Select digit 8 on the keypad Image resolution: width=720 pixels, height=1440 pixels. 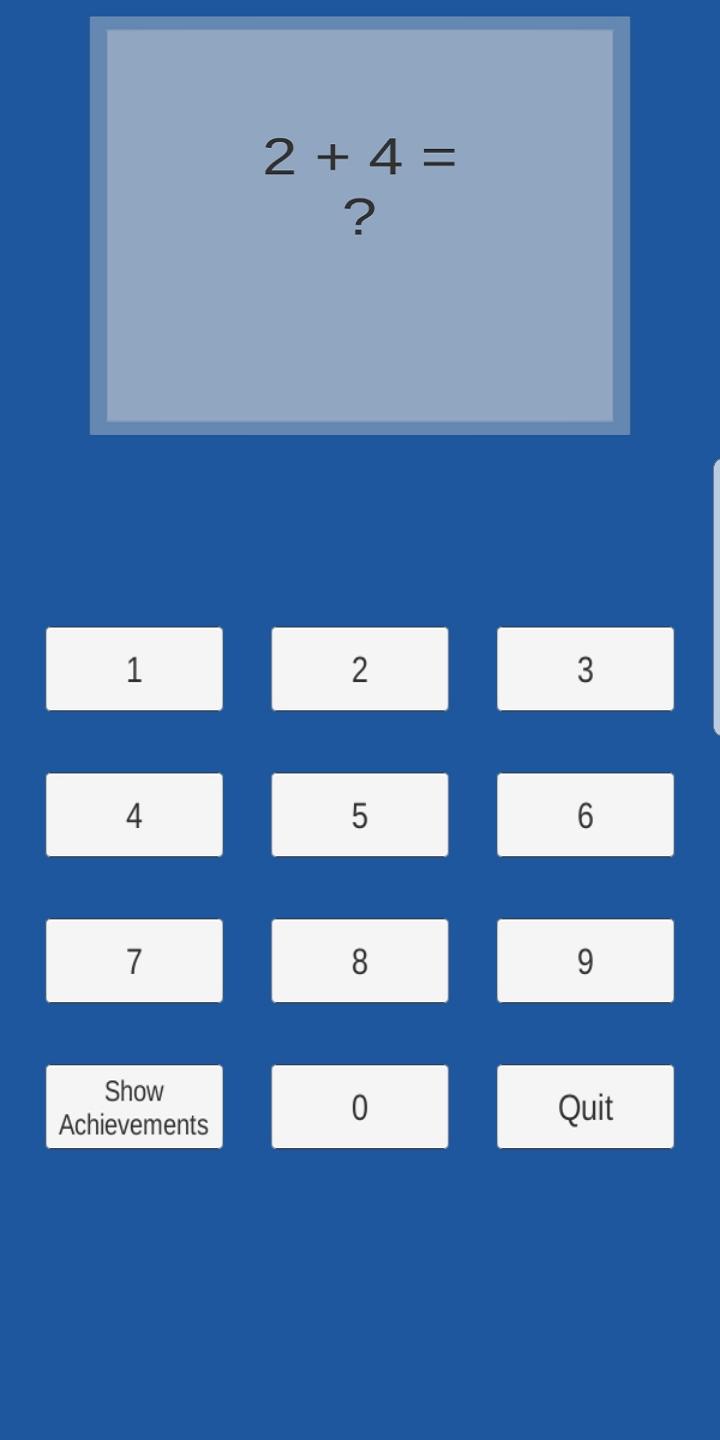click(360, 961)
